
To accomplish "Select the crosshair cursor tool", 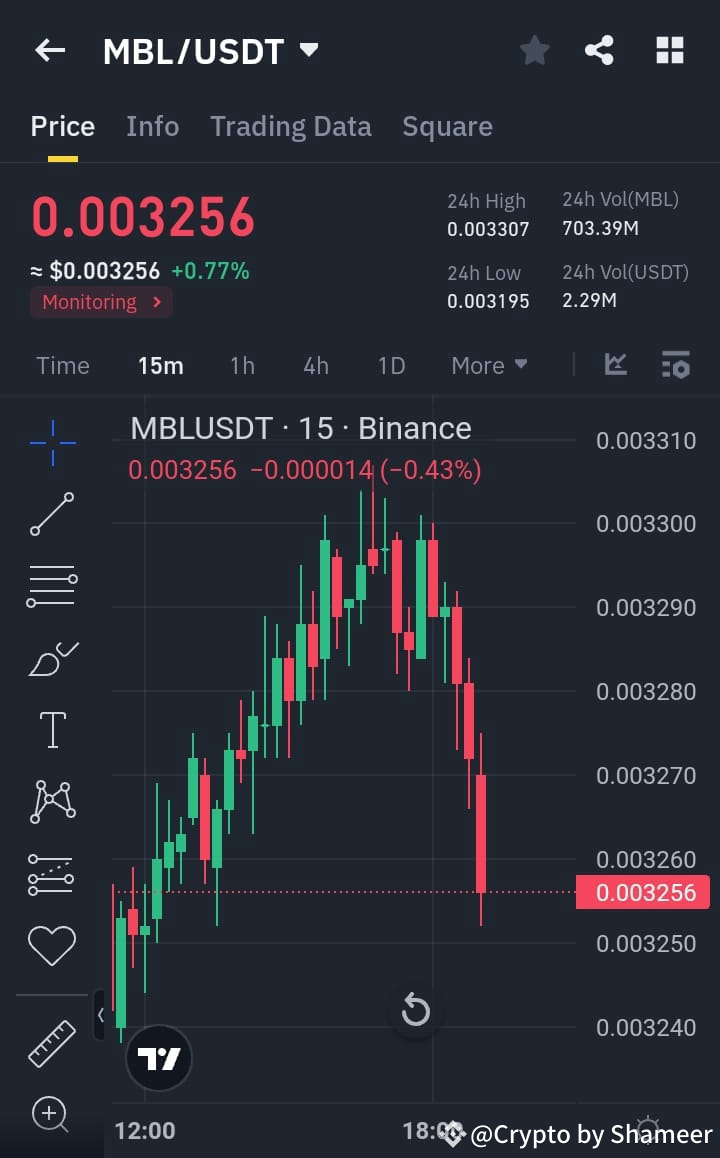I will (51, 441).
